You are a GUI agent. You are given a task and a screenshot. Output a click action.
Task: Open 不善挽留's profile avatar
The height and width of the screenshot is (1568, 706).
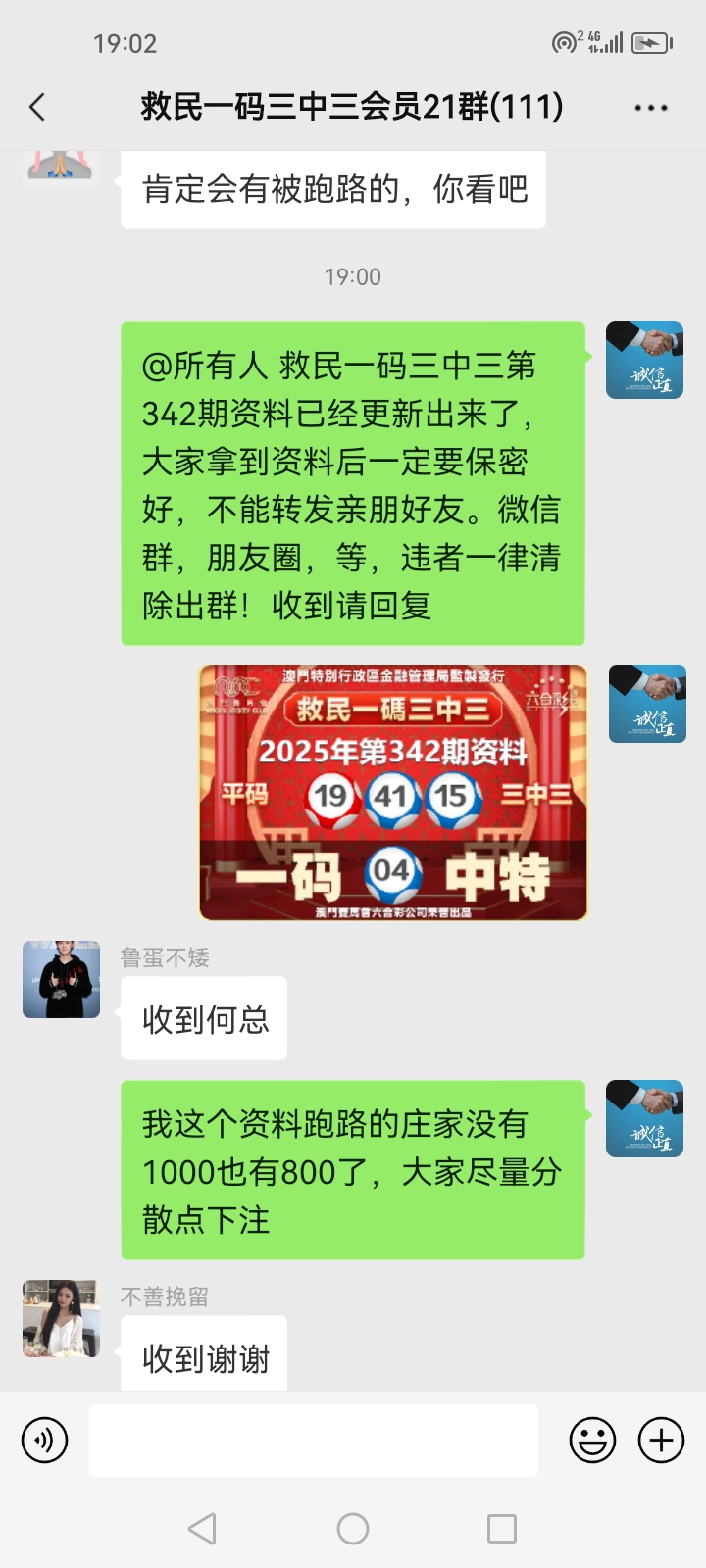point(61,1317)
